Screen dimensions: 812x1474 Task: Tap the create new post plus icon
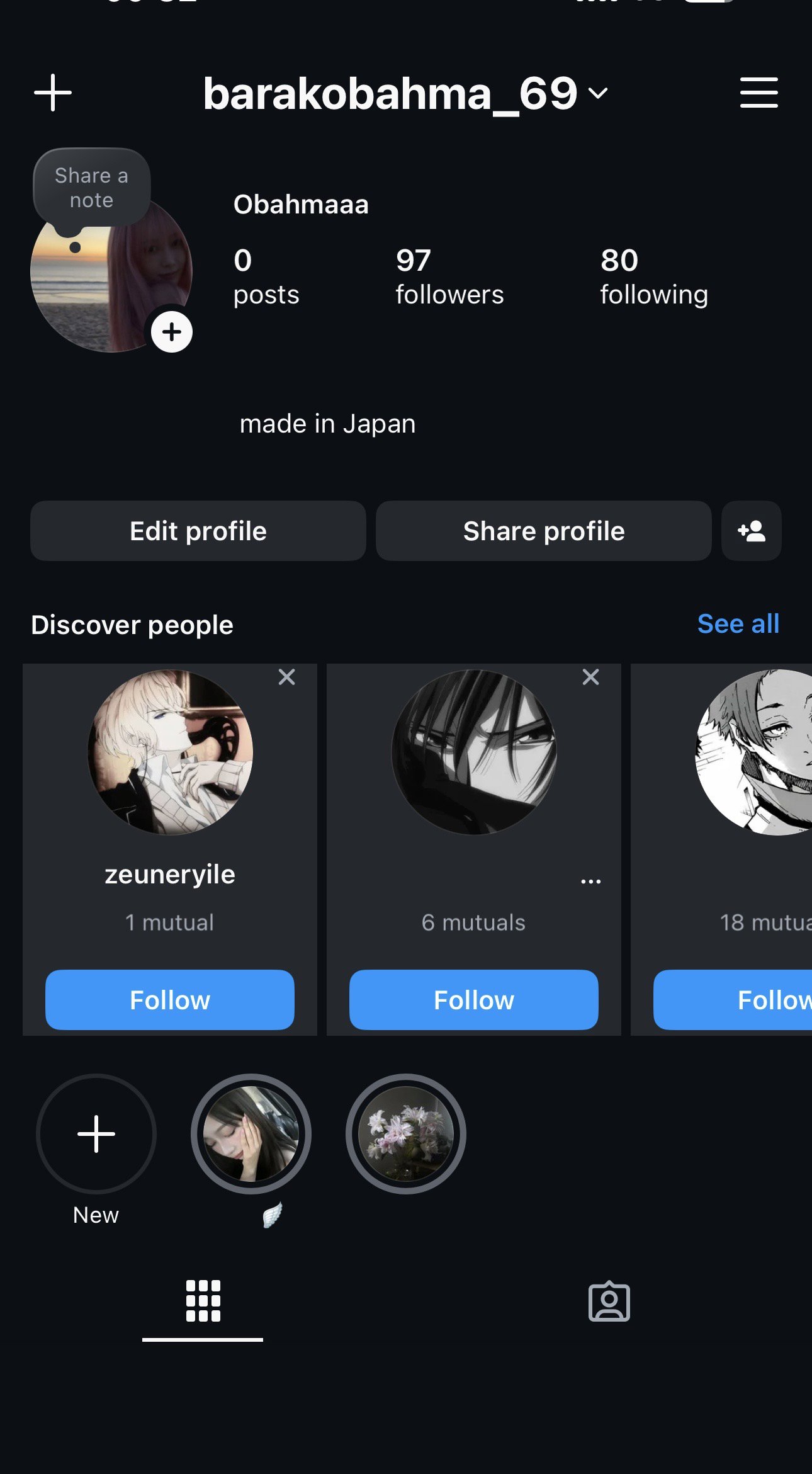point(53,93)
